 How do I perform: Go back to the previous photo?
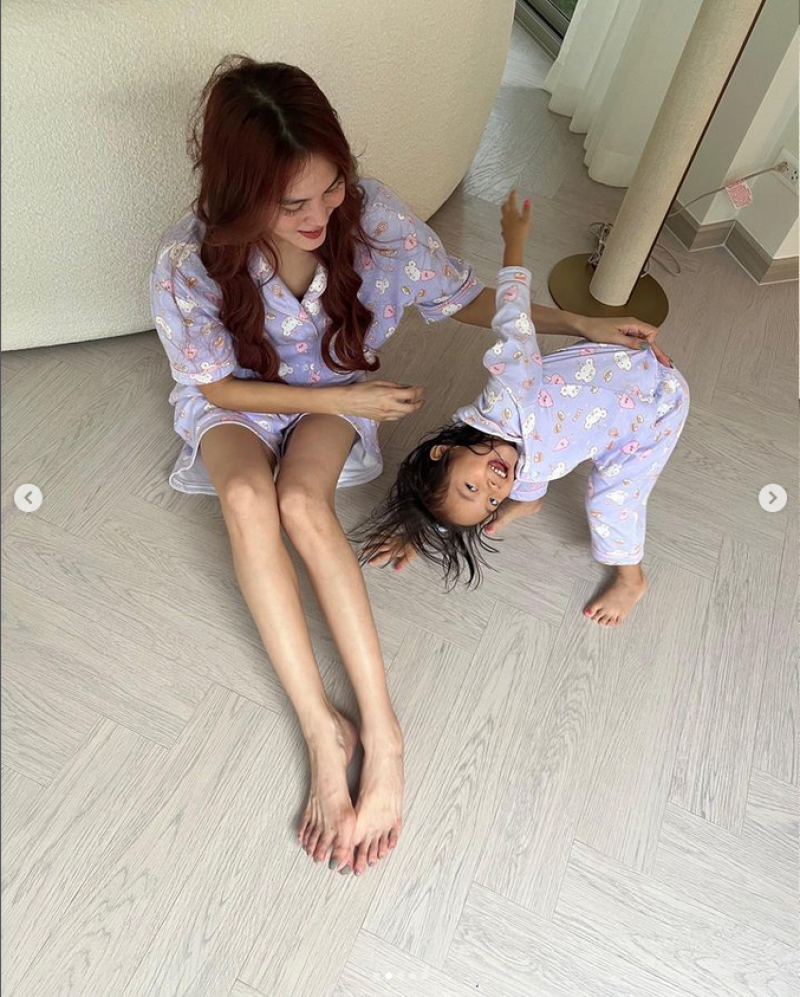[x=28, y=498]
